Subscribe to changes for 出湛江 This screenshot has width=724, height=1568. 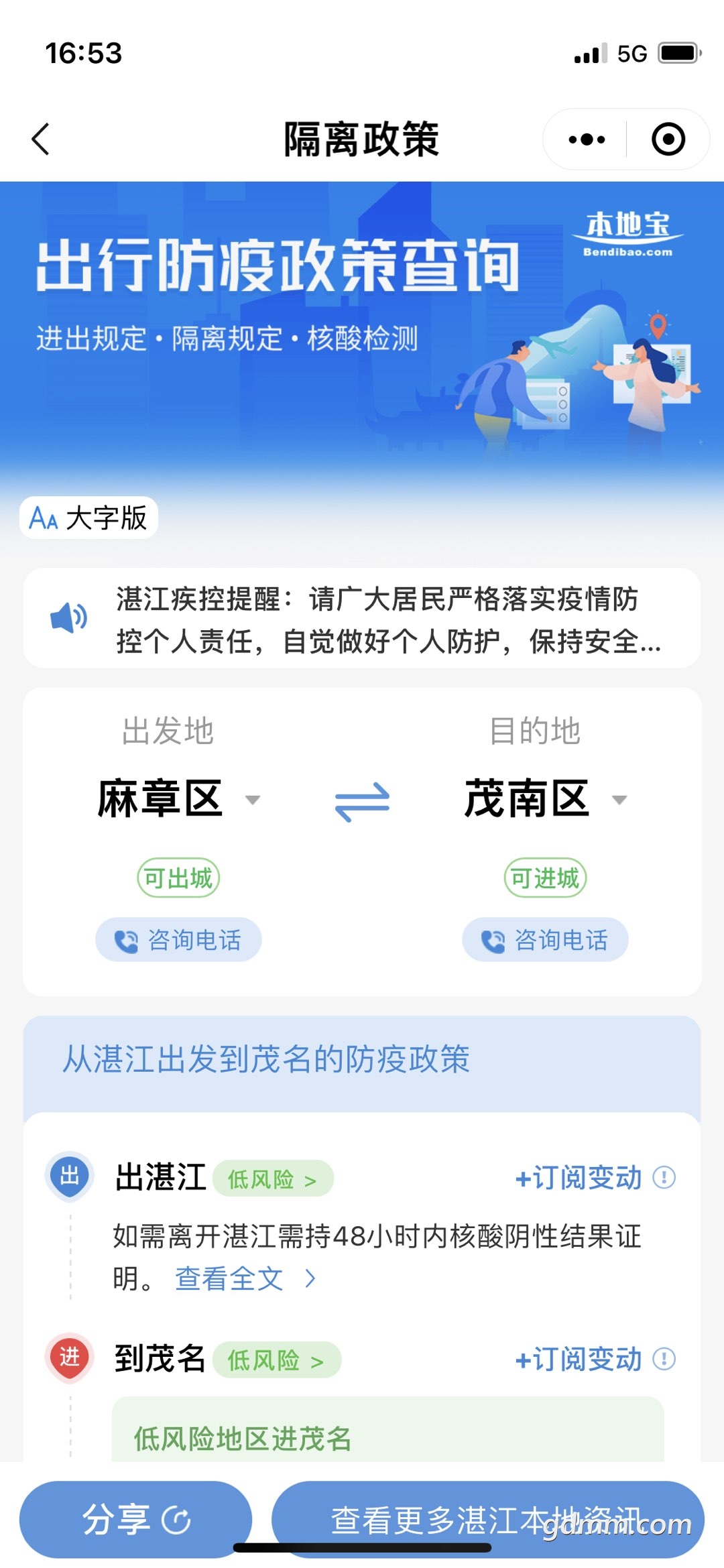tap(579, 1178)
